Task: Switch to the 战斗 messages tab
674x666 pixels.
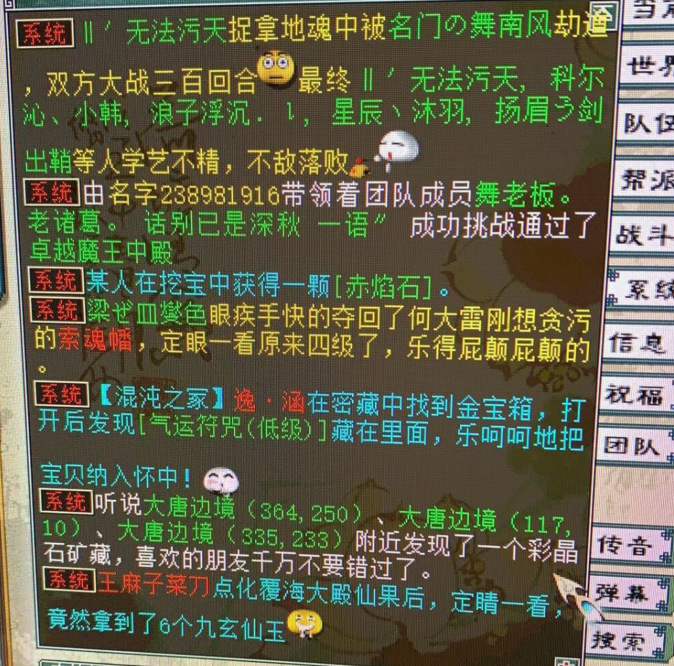Action: pos(648,235)
